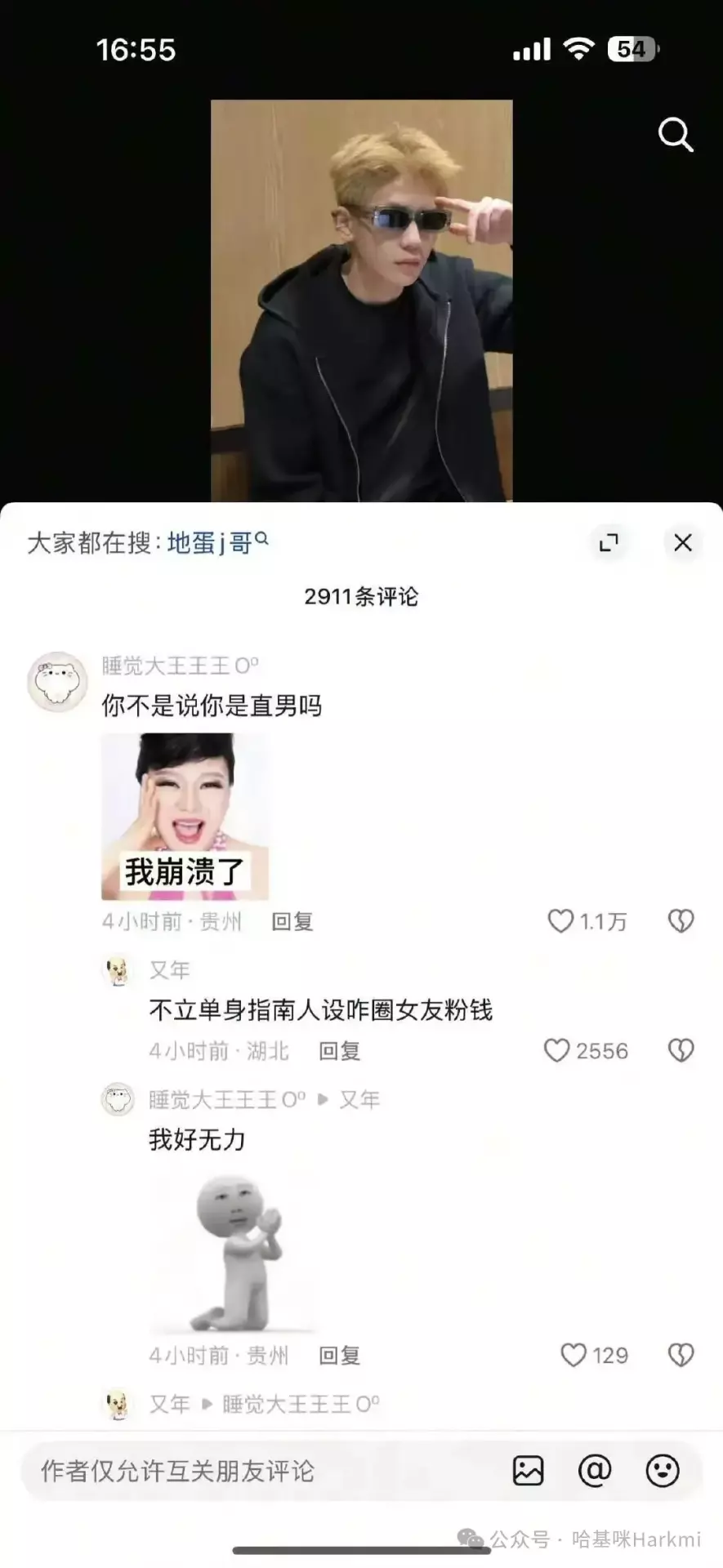Expand the comments panel to full screen

pyautogui.click(x=608, y=543)
